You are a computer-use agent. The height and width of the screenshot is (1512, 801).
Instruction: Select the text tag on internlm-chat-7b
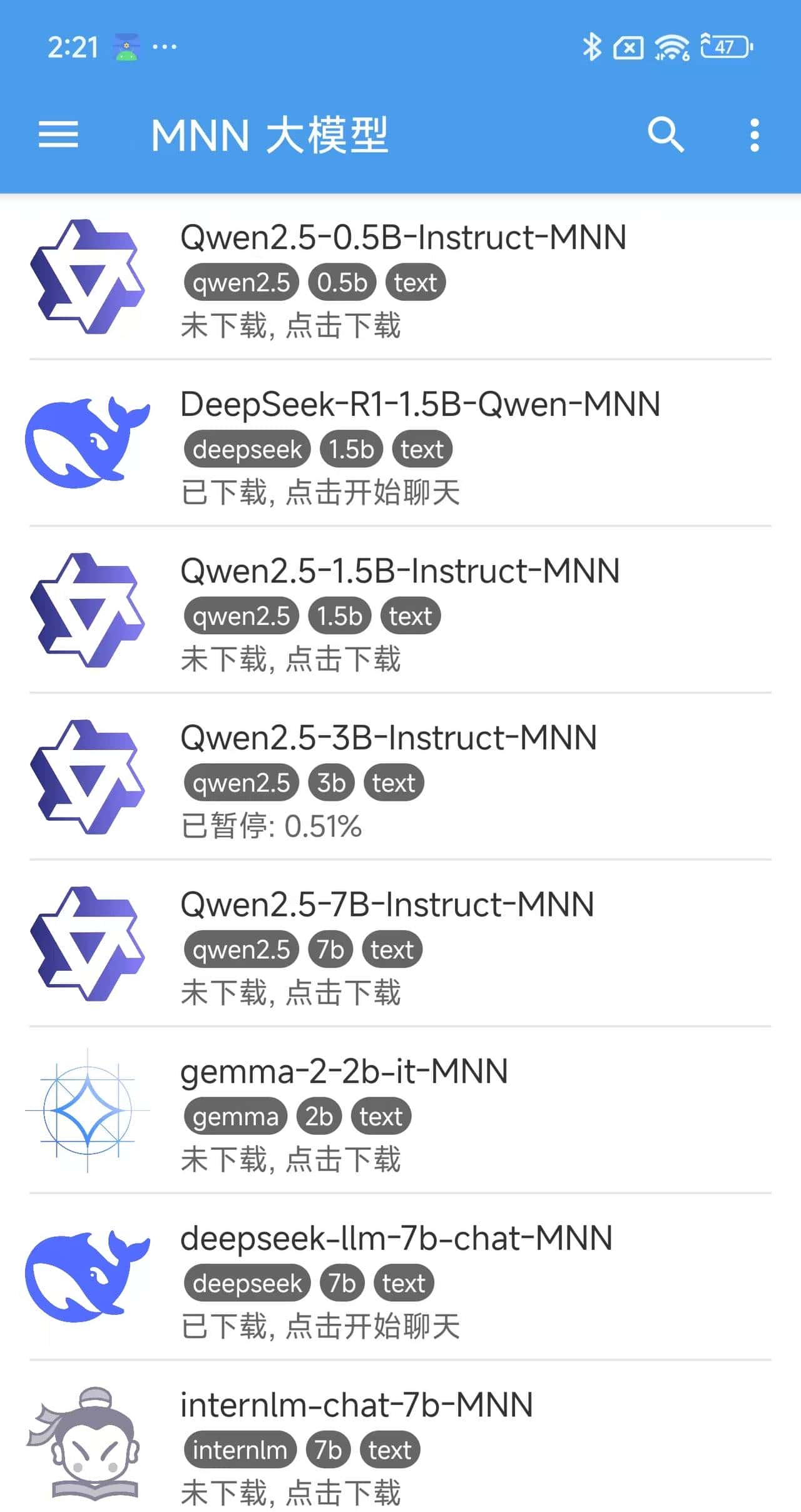(x=388, y=1450)
